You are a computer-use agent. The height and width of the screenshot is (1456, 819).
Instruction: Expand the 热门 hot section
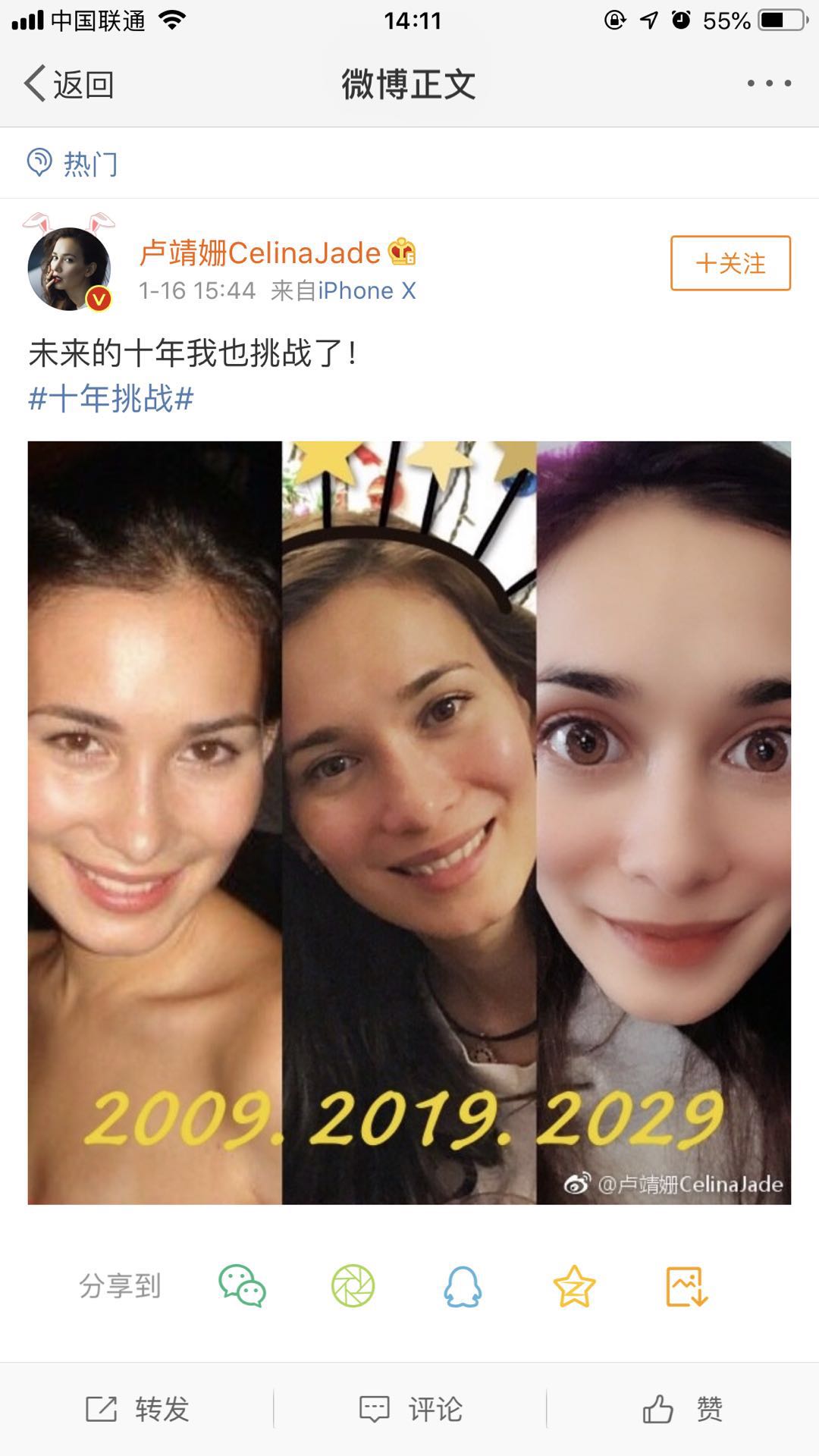76,162
